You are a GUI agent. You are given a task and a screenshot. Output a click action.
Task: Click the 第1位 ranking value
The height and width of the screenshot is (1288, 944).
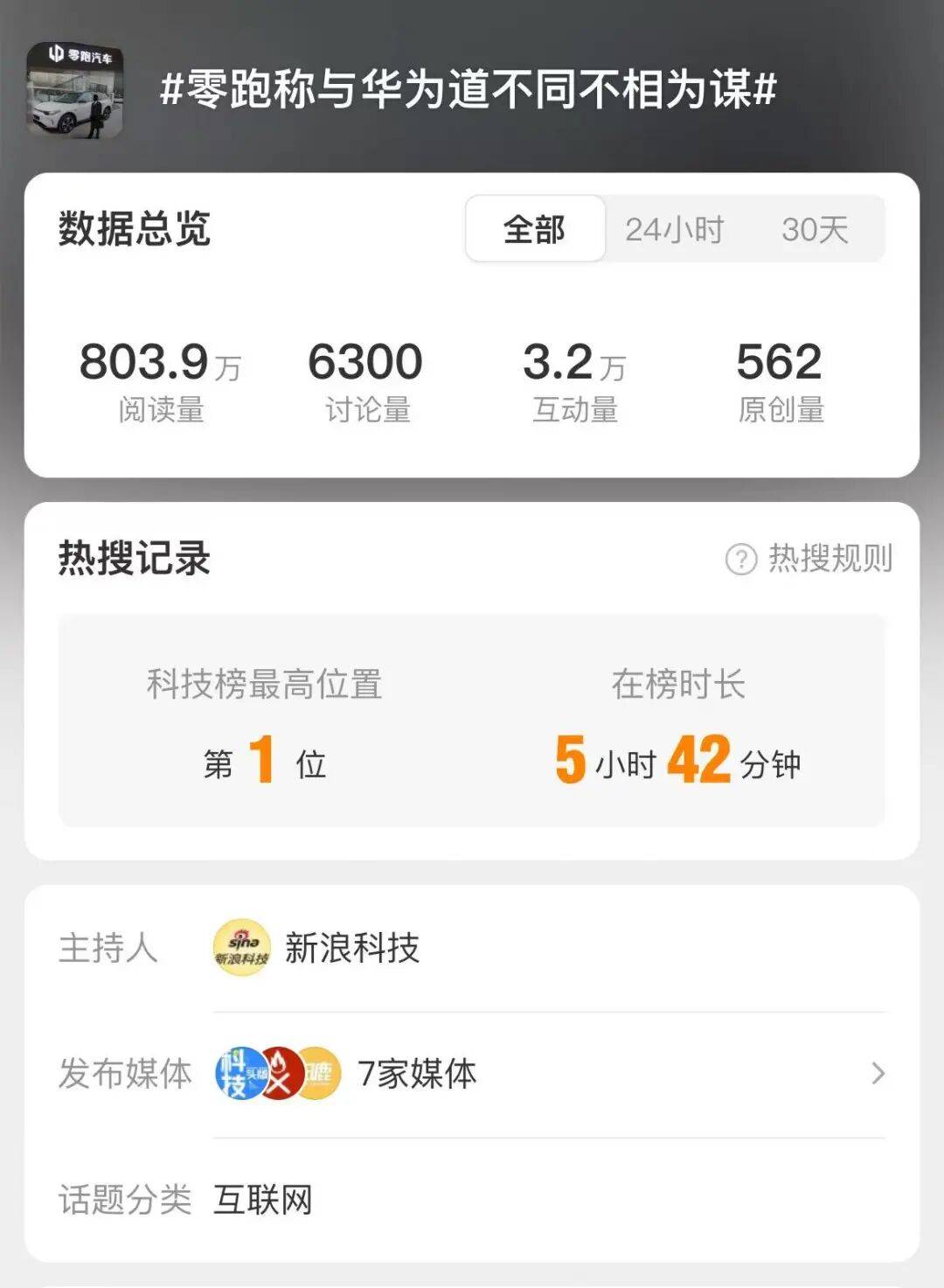[264, 762]
